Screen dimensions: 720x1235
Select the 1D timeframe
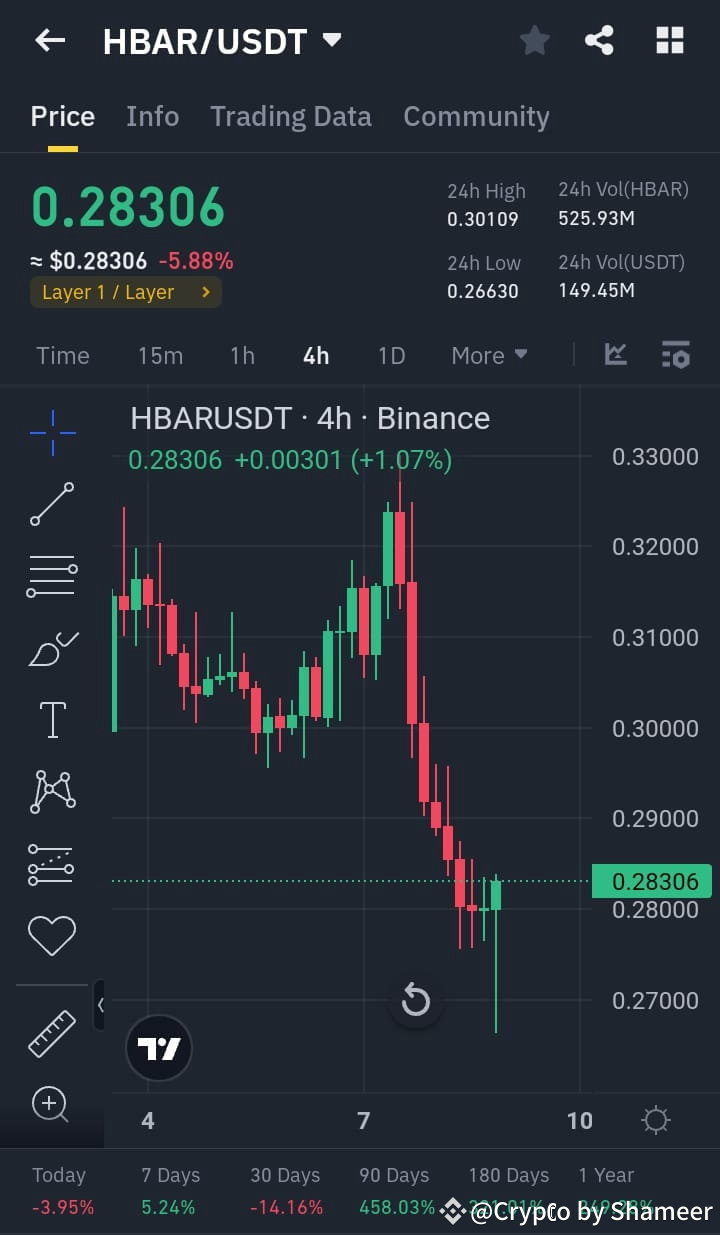[x=391, y=355]
